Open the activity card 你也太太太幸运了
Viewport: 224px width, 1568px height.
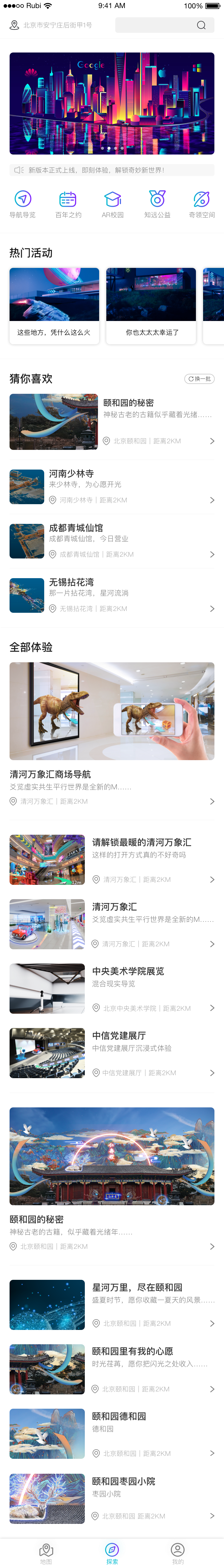[151, 305]
